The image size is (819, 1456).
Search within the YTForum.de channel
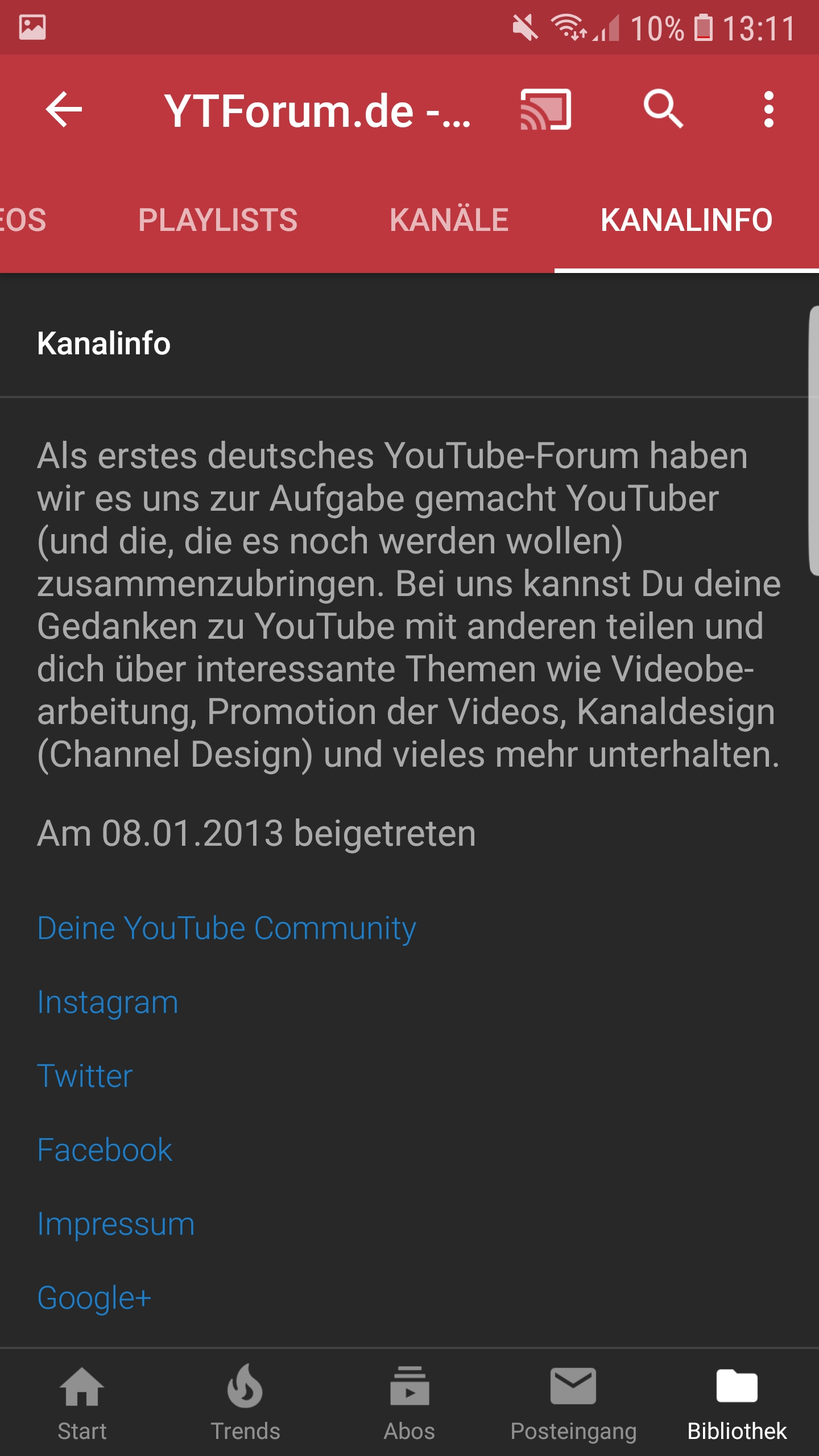click(663, 108)
